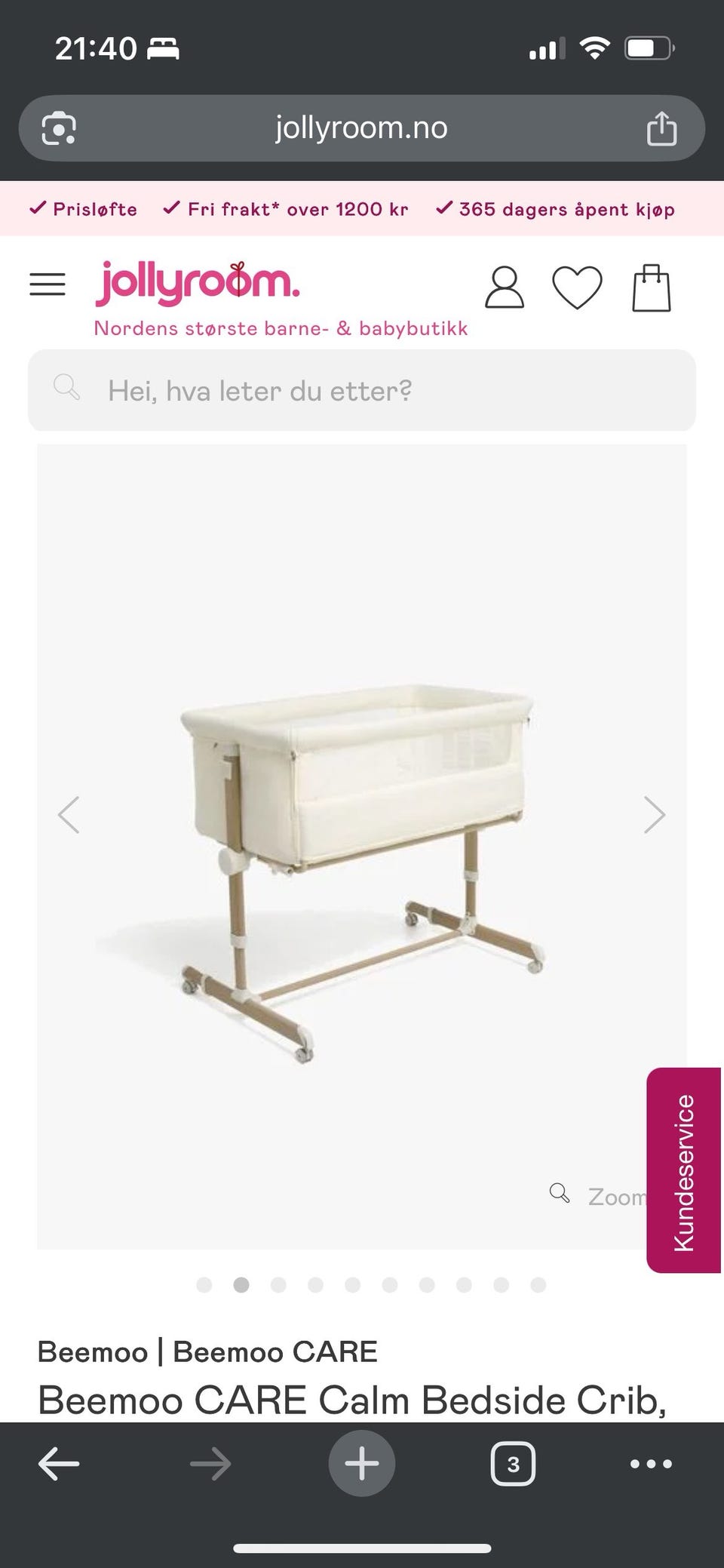Tap the jollyroom.no address bar
This screenshot has width=724, height=1568.
(361, 128)
